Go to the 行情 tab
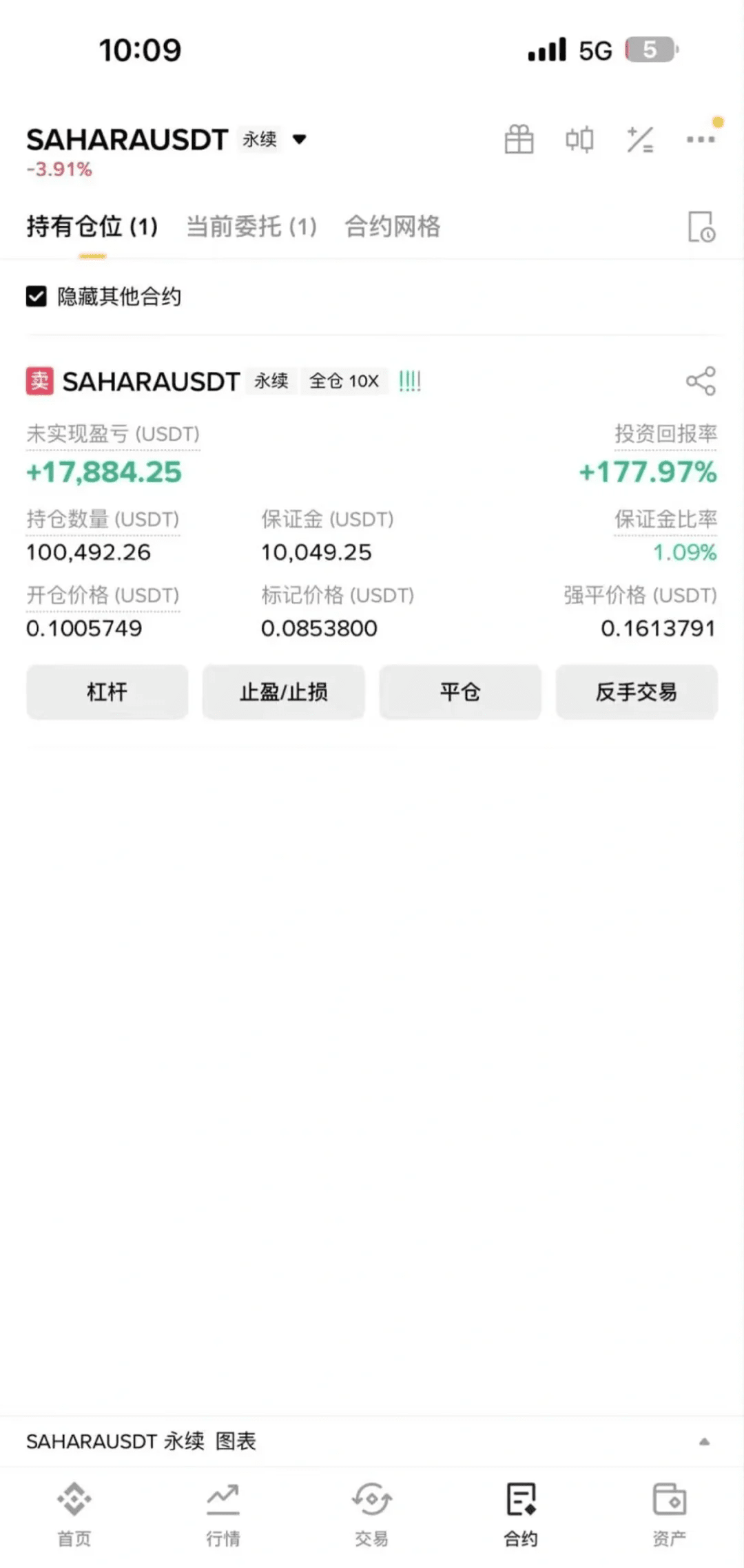The image size is (744, 1568). (223, 1513)
